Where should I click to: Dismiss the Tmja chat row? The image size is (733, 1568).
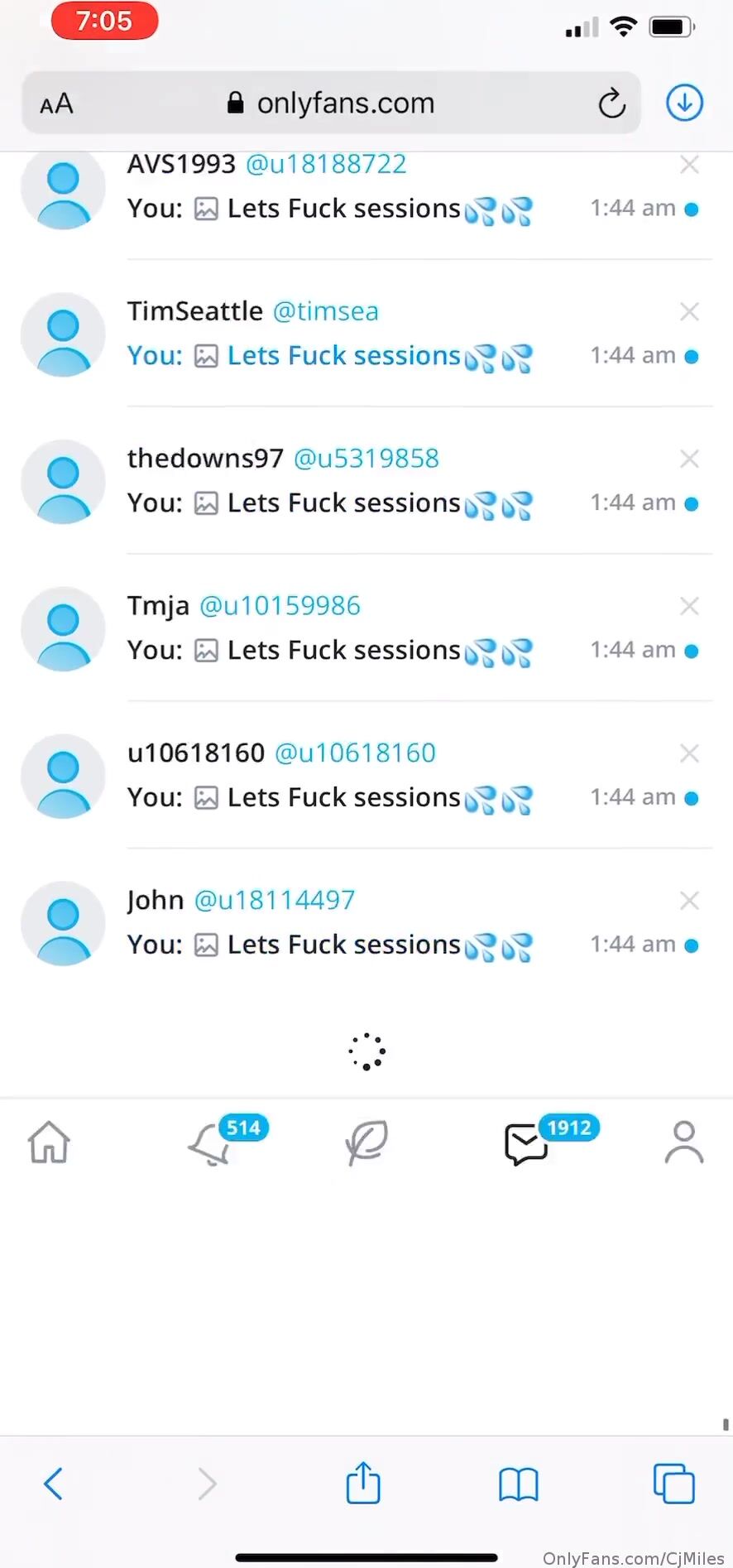click(689, 607)
